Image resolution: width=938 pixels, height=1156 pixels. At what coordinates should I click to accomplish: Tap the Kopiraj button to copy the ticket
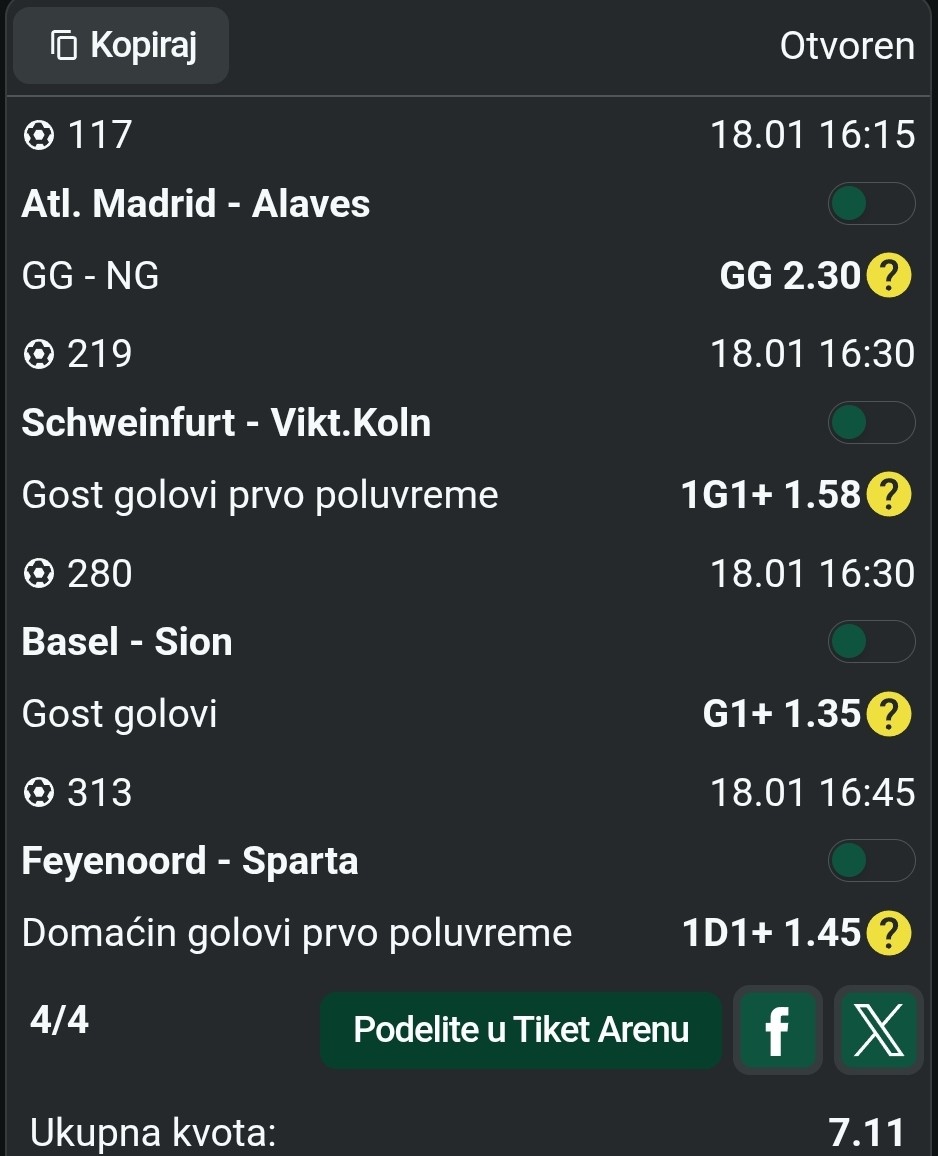[x=120, y=45]
